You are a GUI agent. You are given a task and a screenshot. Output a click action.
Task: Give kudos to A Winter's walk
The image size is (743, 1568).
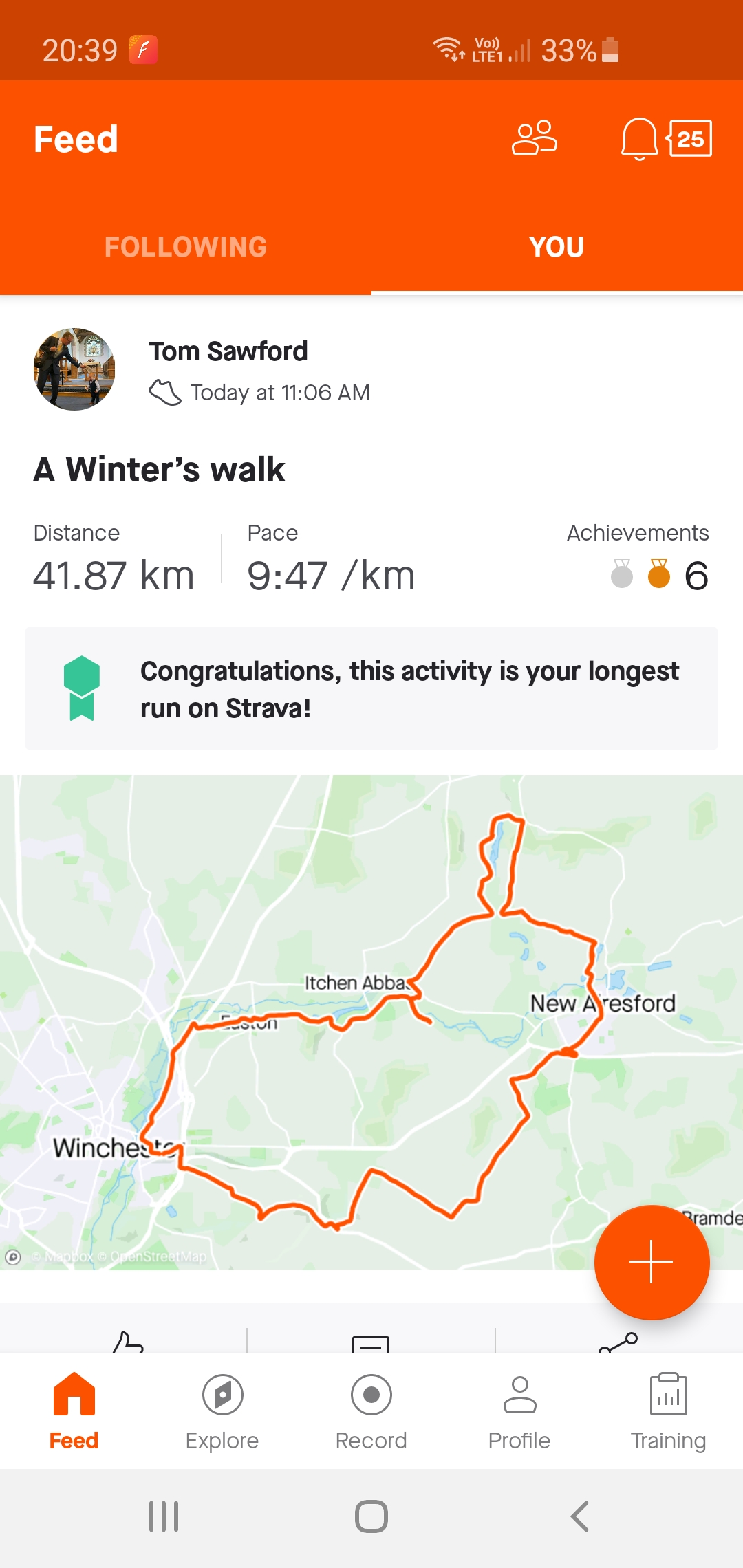coord(128,1342)
